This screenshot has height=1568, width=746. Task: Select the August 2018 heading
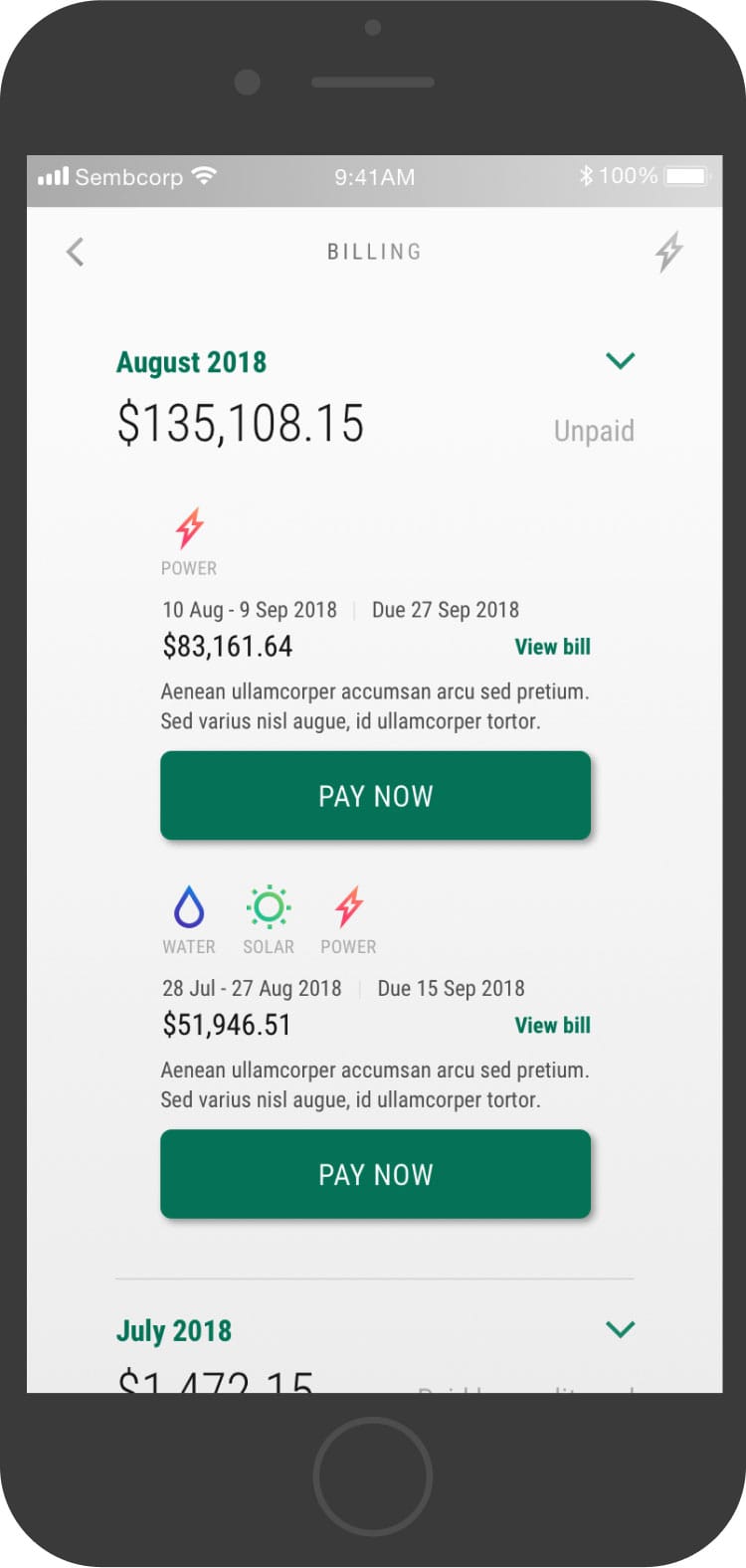[x=191, y=362]
